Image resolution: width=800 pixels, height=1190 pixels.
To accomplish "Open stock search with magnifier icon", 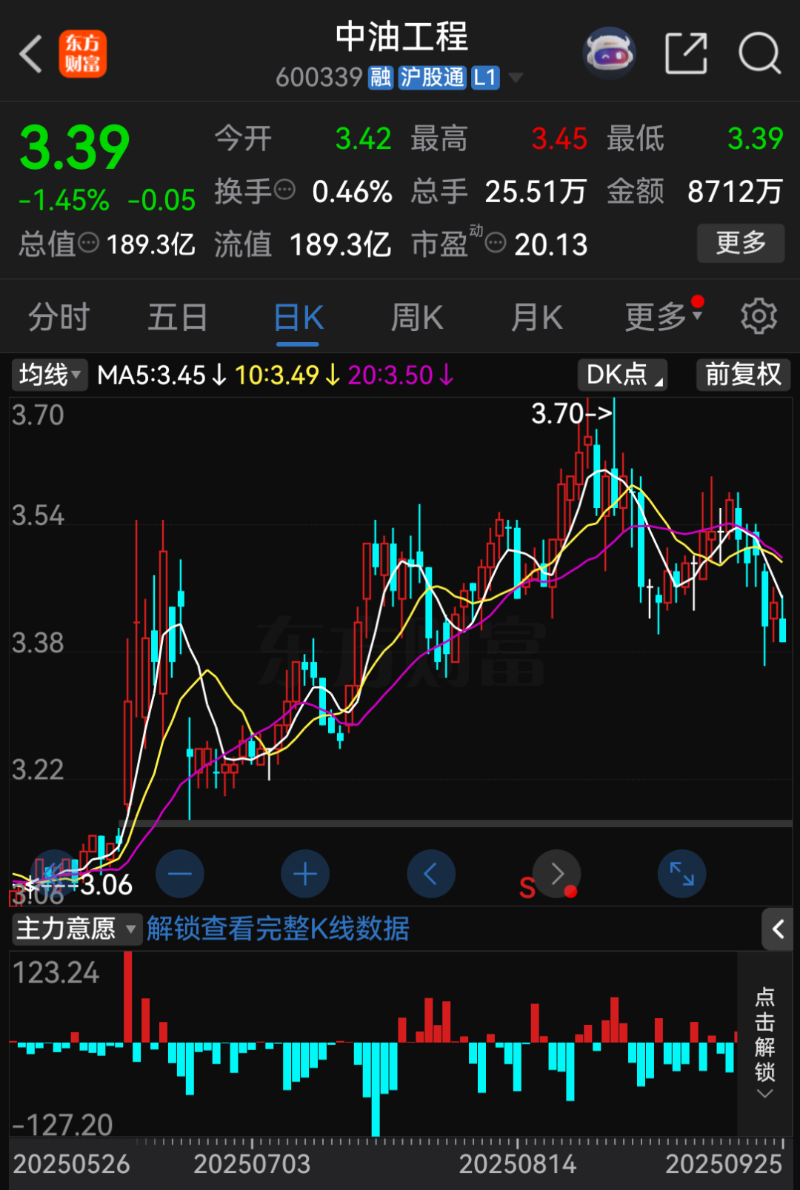I will point(759,54).
